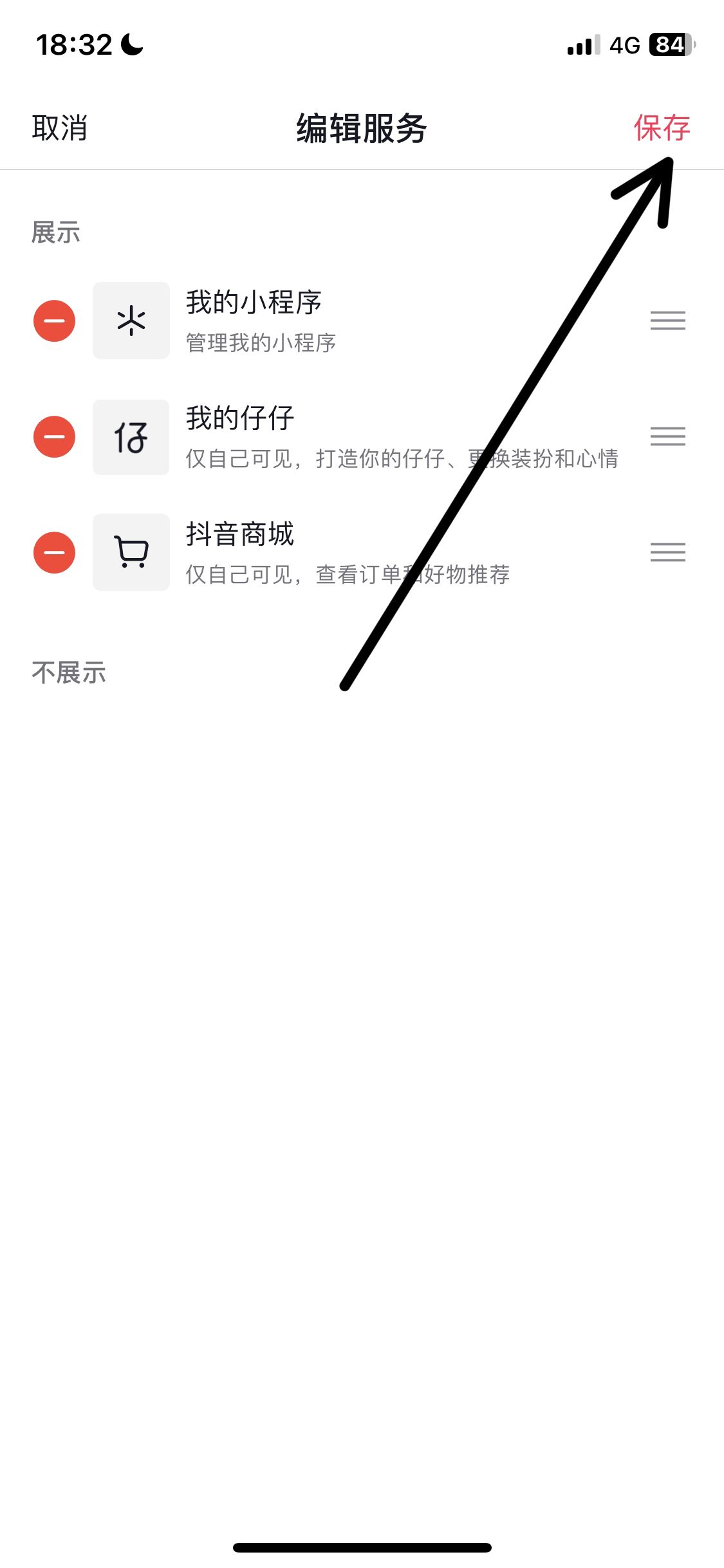The width and height of the screenshot is (724, 1568).
Task: Click the 我的小程序 service icon
Action: [131, 321]
